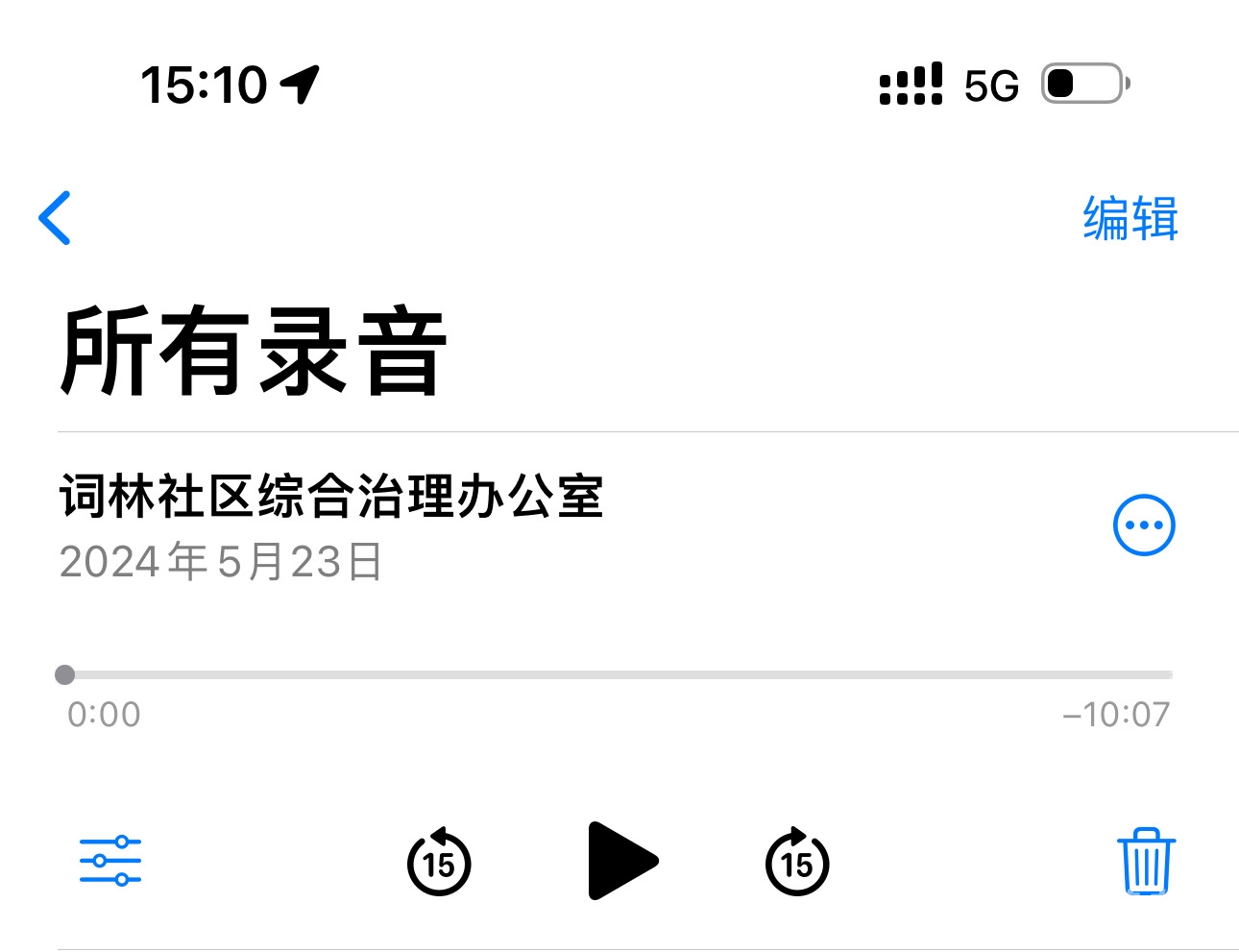The width and height of the screenshot is (1239, 952).
Task: Play the recording
Action: point(621,861)
